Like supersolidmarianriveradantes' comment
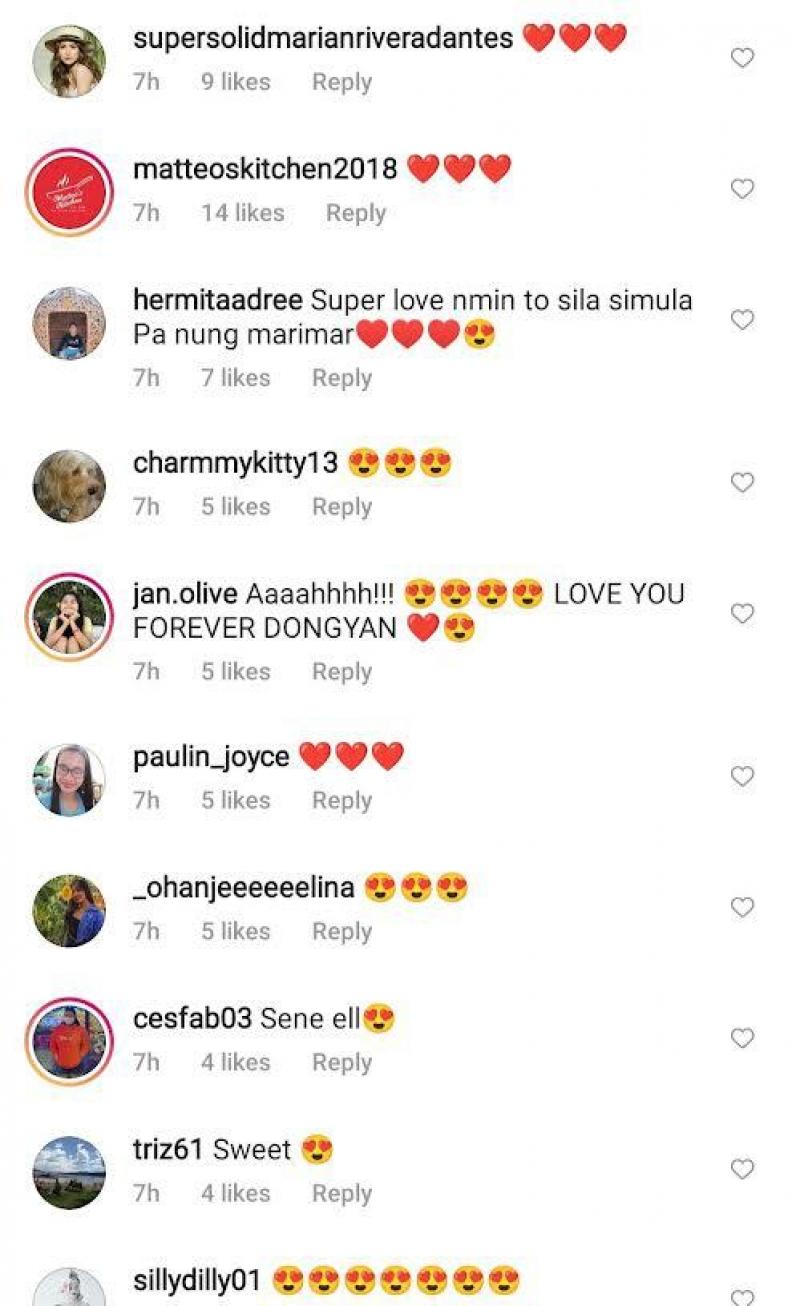Viewport: 800px width, 1306px height. point(742,58)
